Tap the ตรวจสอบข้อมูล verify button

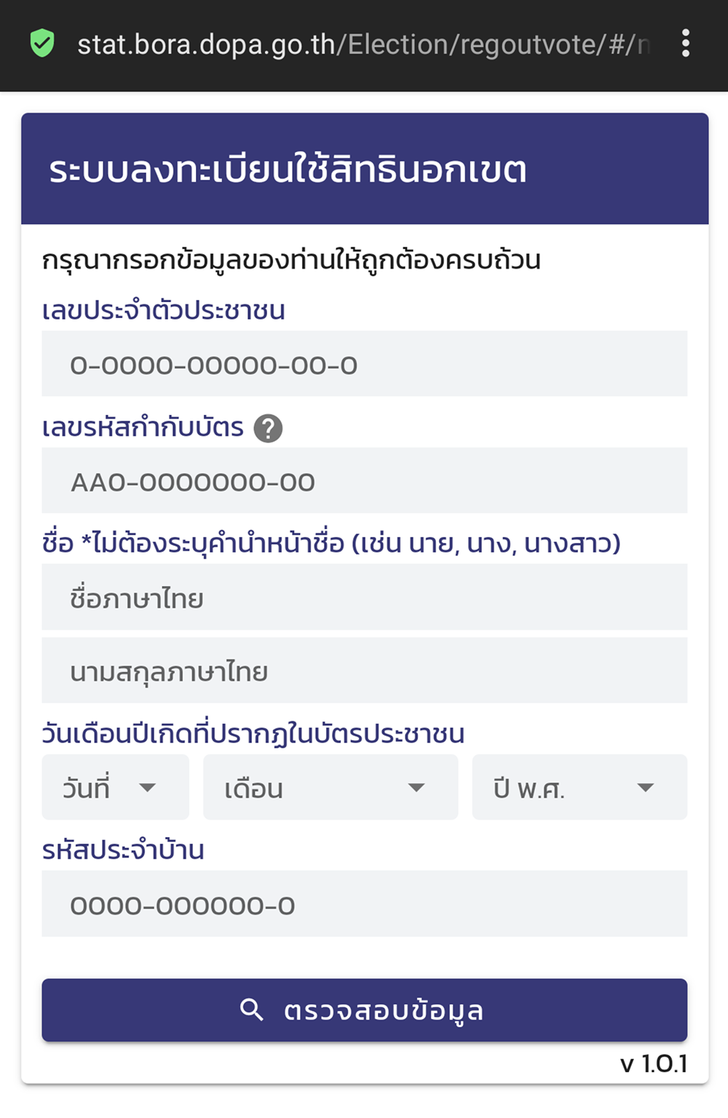364,1010
